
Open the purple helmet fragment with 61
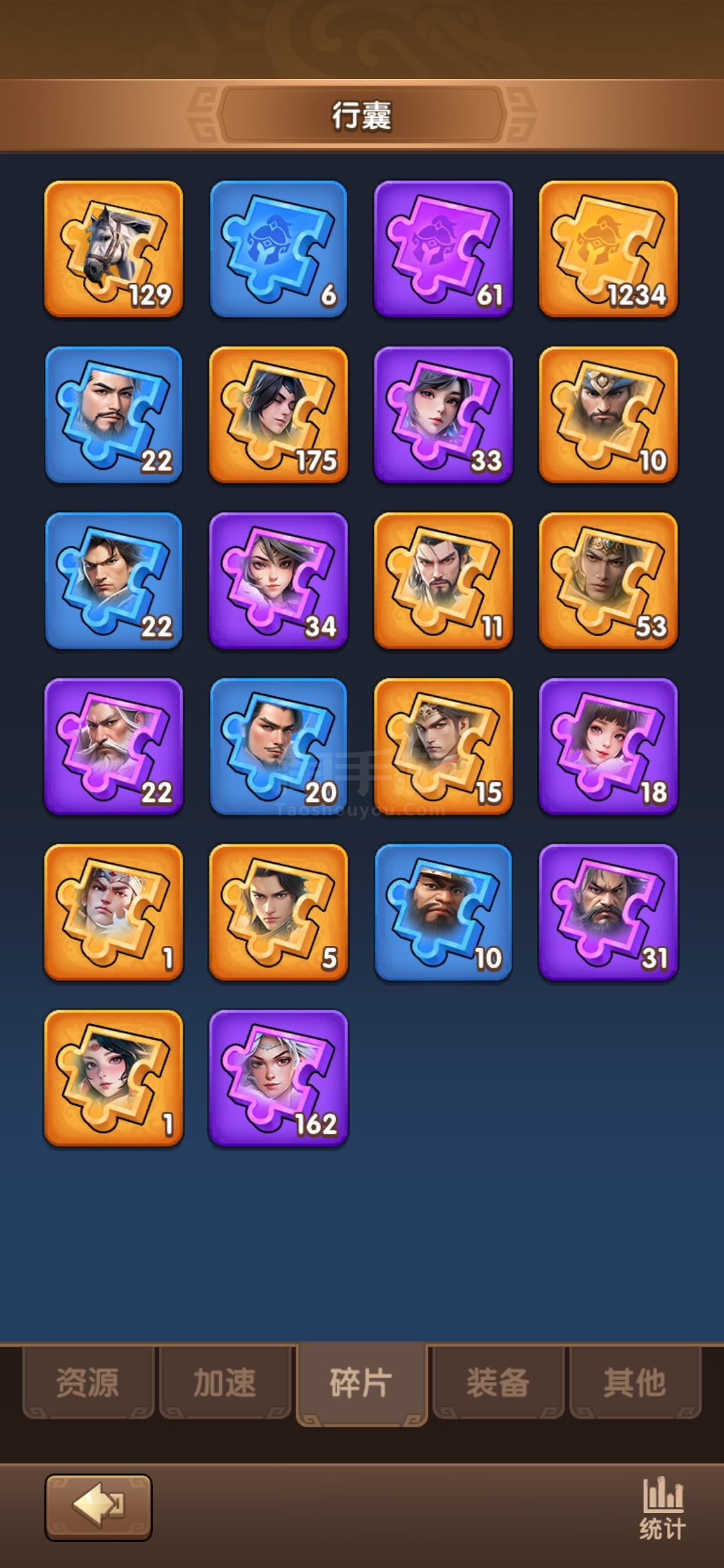(x=443, y=249)
